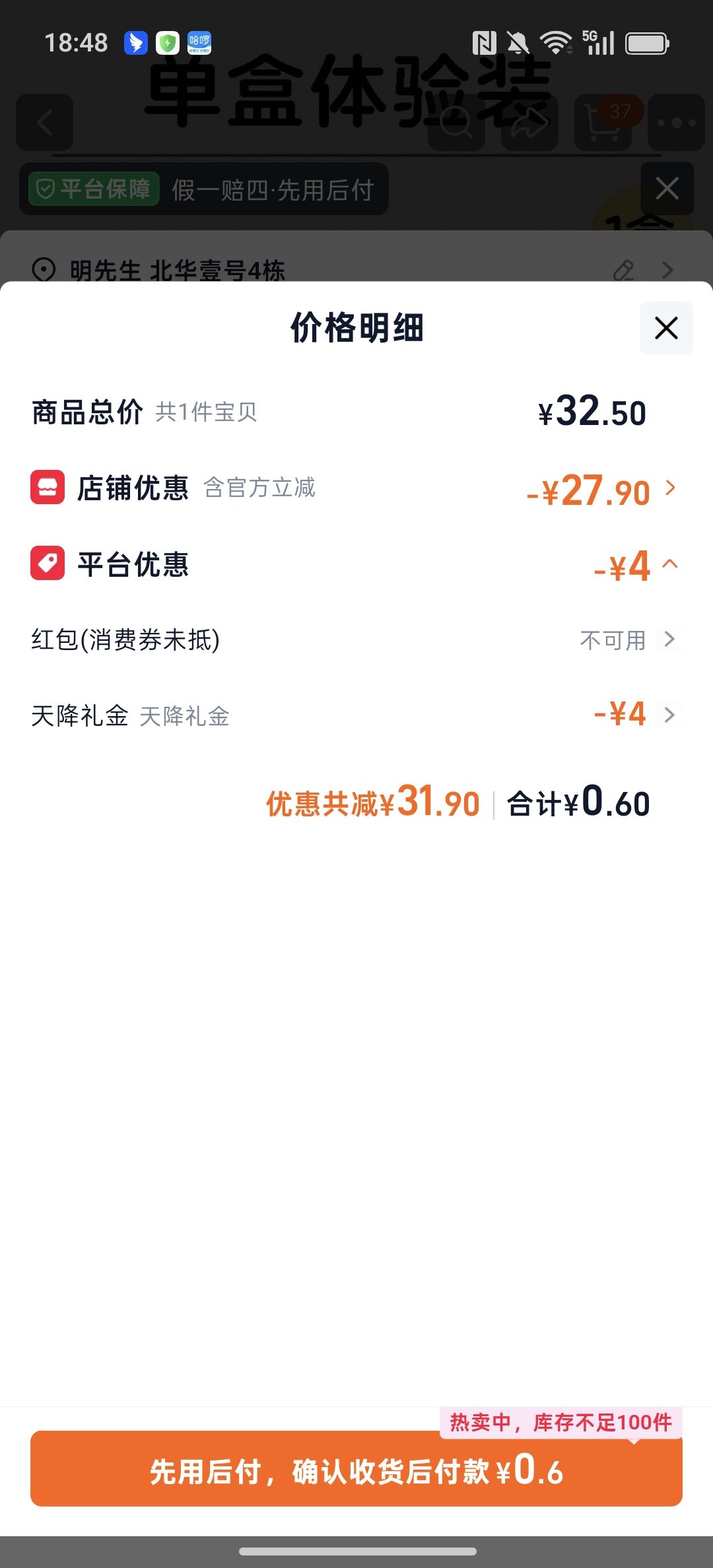Close the 价格明细 price detail sheet
Screen dimensions: 713x1568
[666, 328]
